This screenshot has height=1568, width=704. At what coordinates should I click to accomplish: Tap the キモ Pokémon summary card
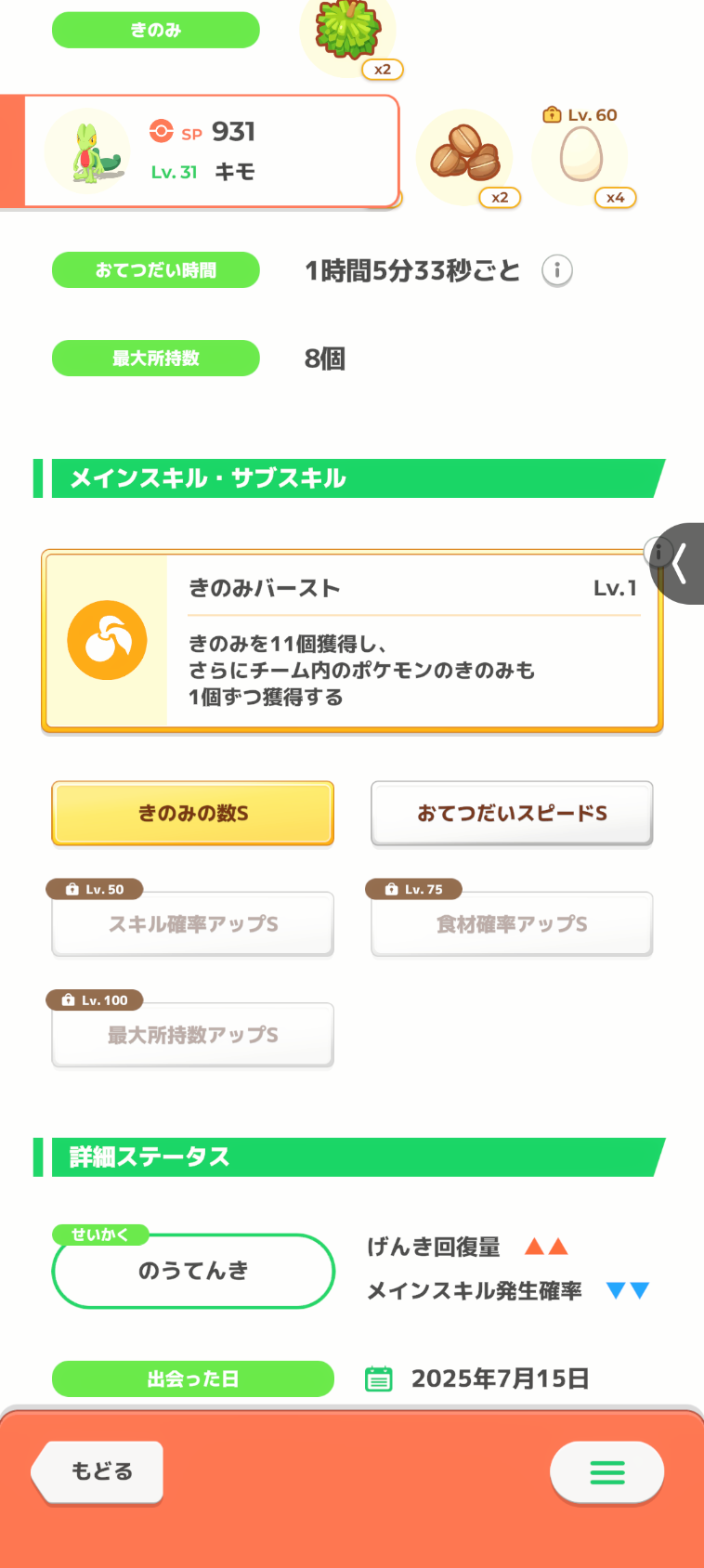pos(212,151)
